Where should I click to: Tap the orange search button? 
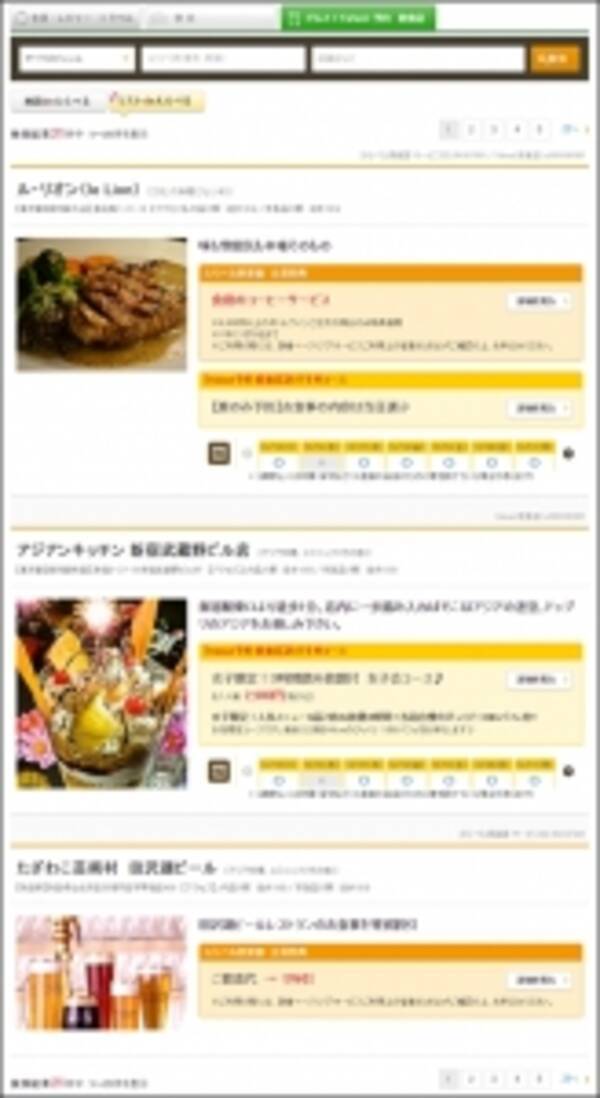pyautogui.click(x=554, y=59)
